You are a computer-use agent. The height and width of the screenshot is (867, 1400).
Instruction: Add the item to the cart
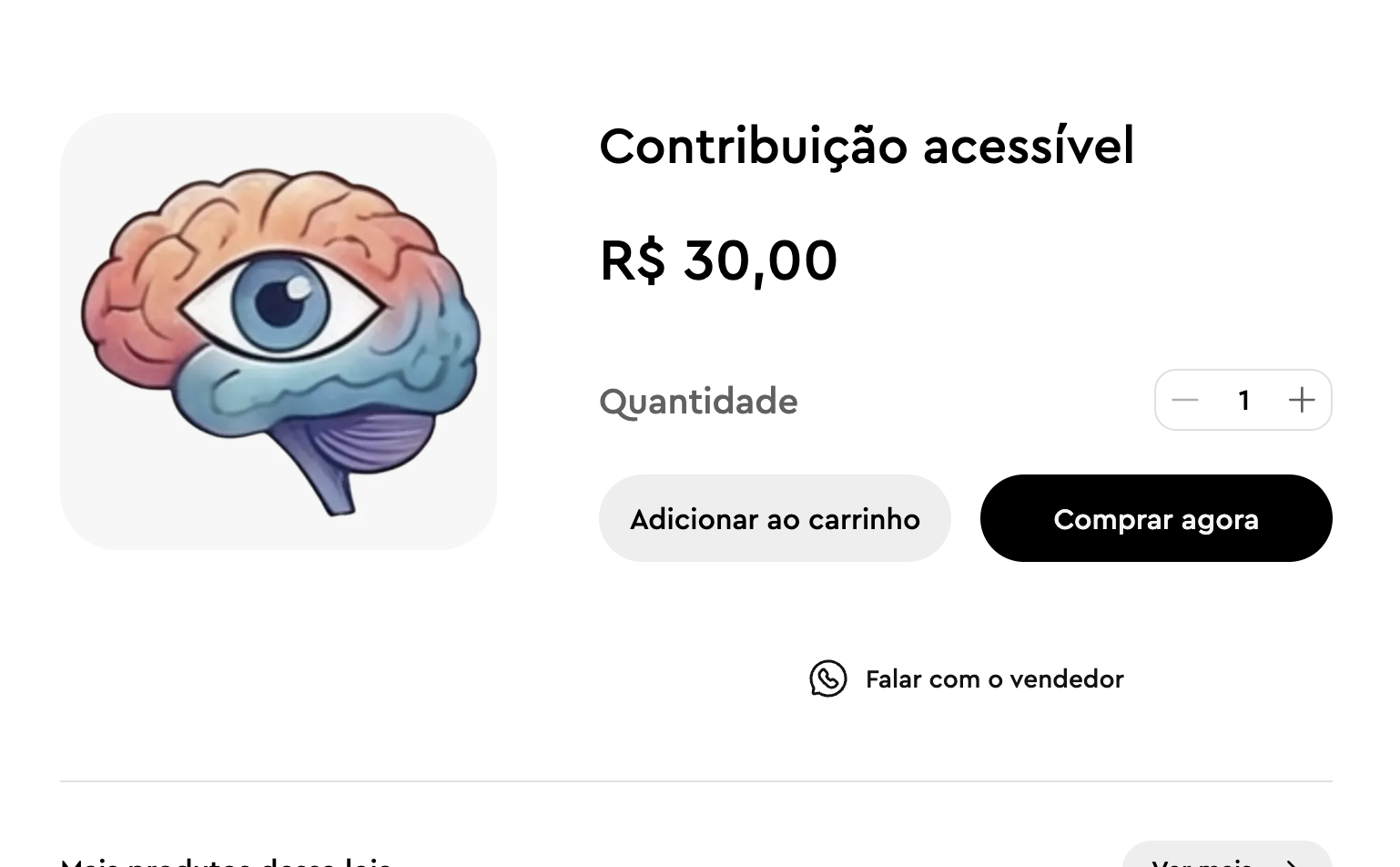[775, 518]
